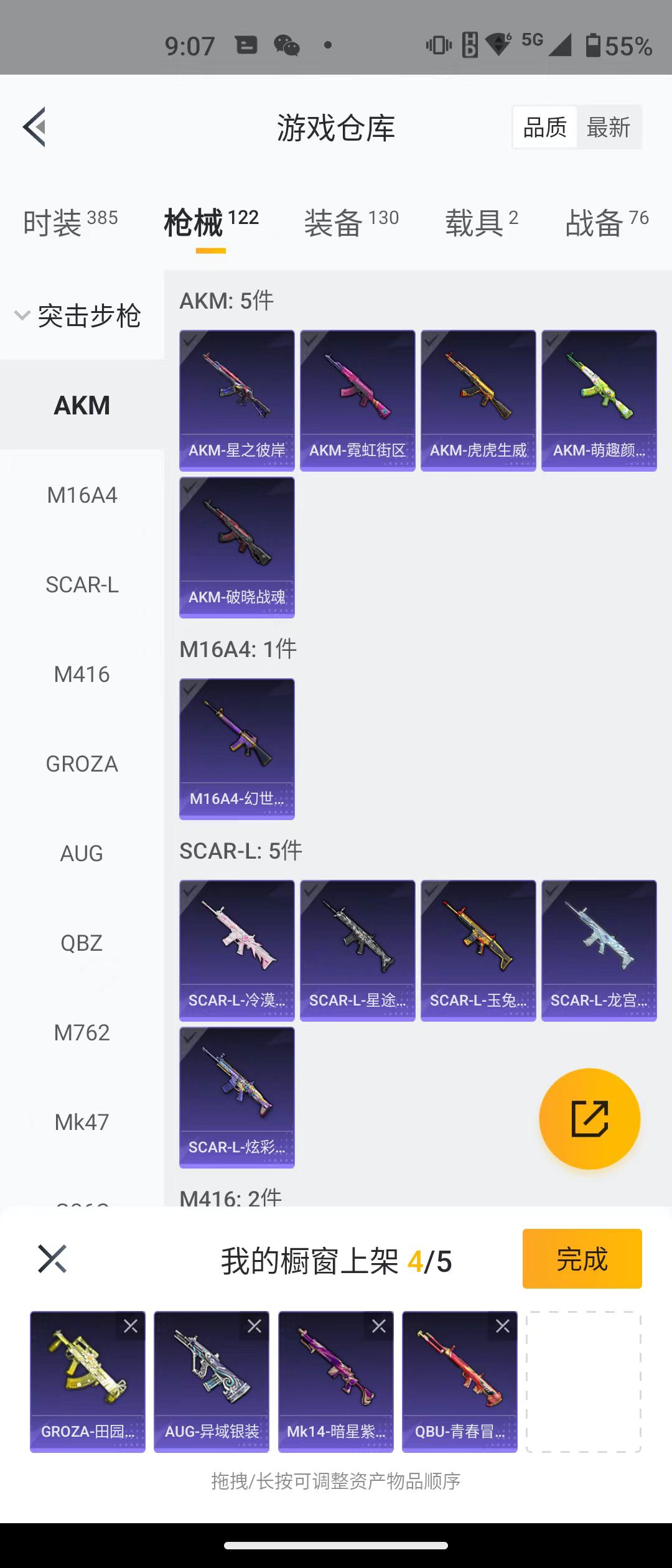Open the 载具 tab
This screenshot has width=672, height=1568.
481,223
